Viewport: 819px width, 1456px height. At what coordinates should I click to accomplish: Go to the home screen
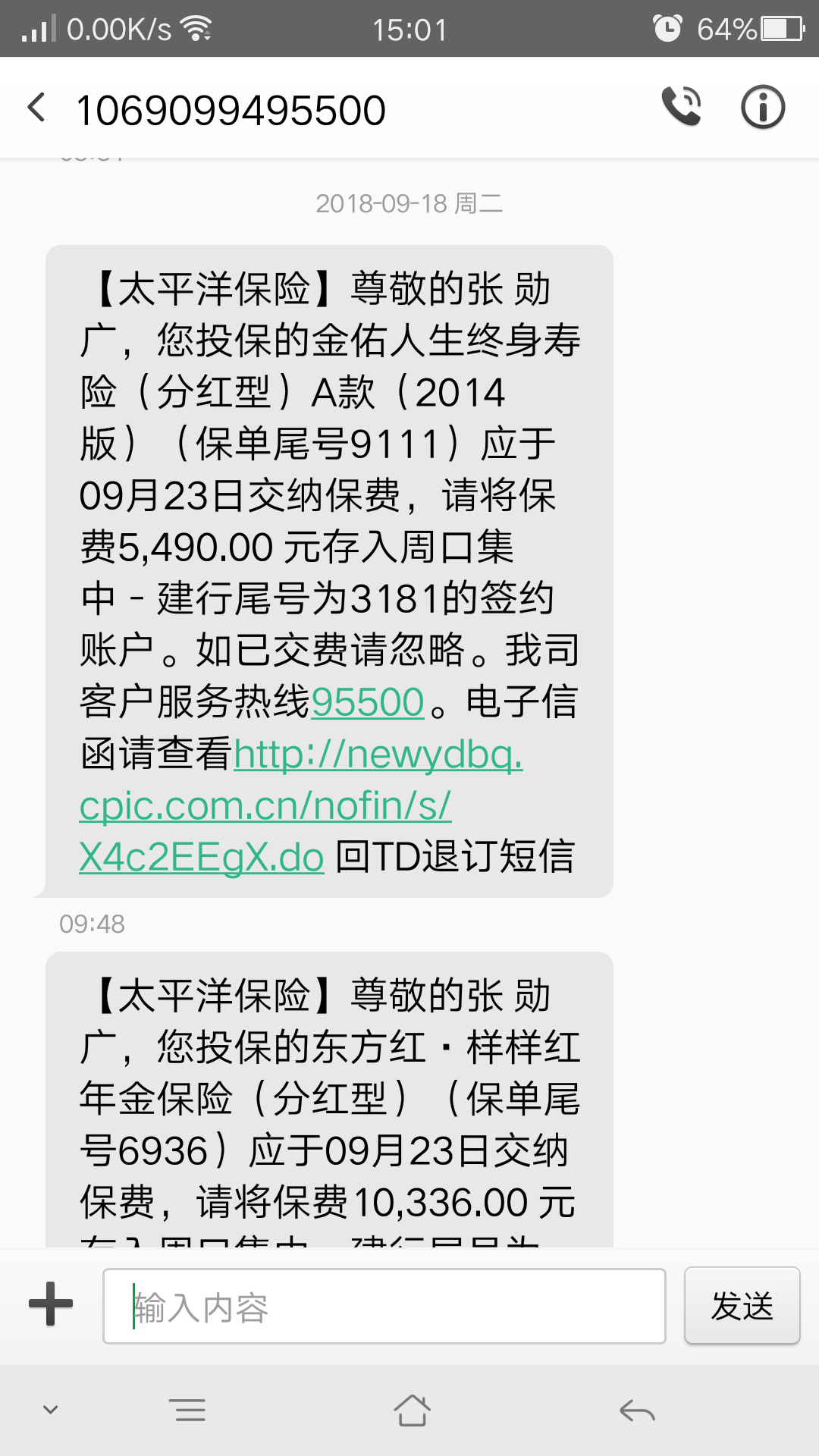coord(412,1410)
